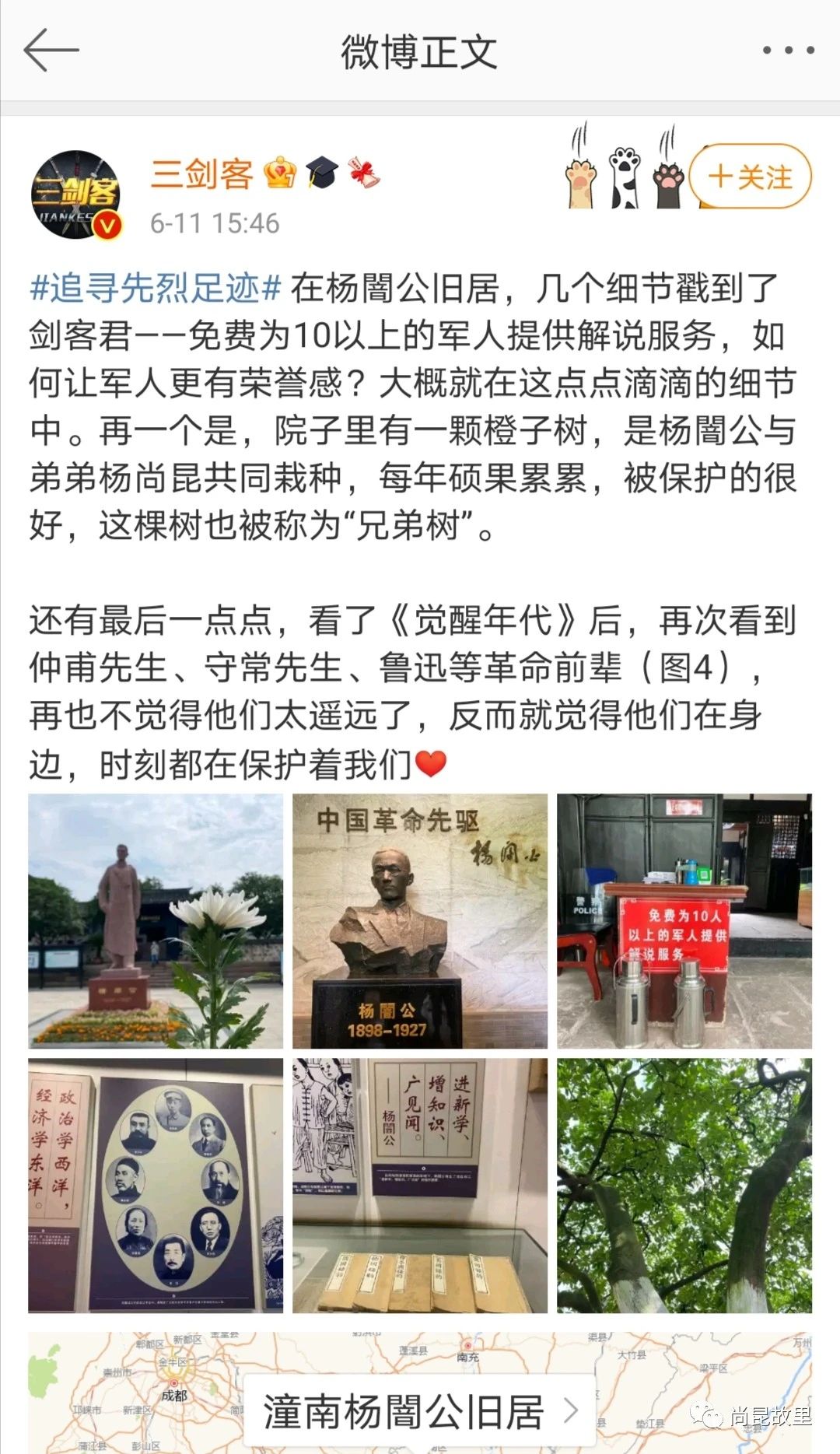Open location 潼南杨闇公旧居

click(x=420, y=1412)
